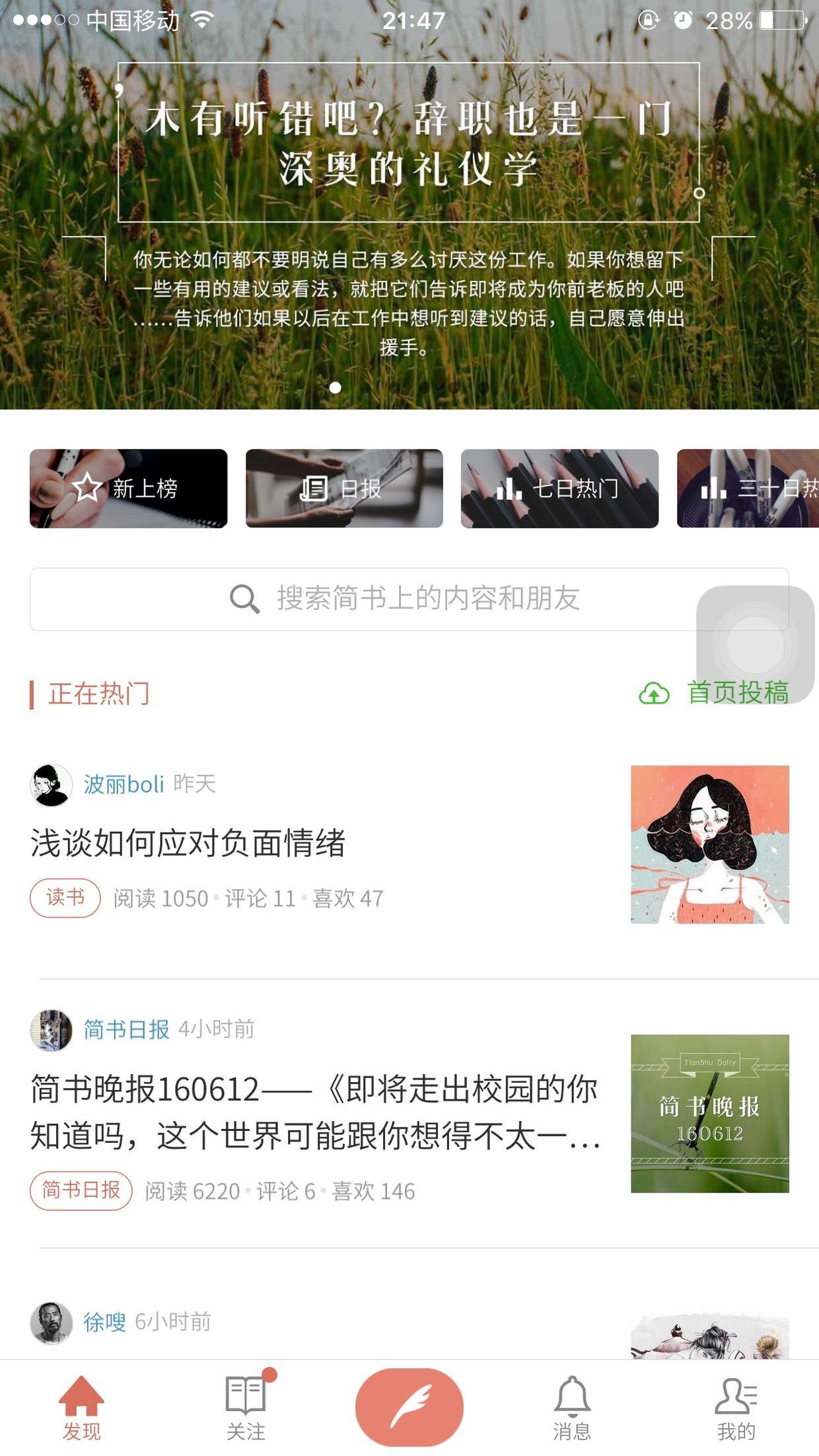Select the 简书日报 collection tag
This screenshot has height=1456, width=819.
(x=81, y=1190)
